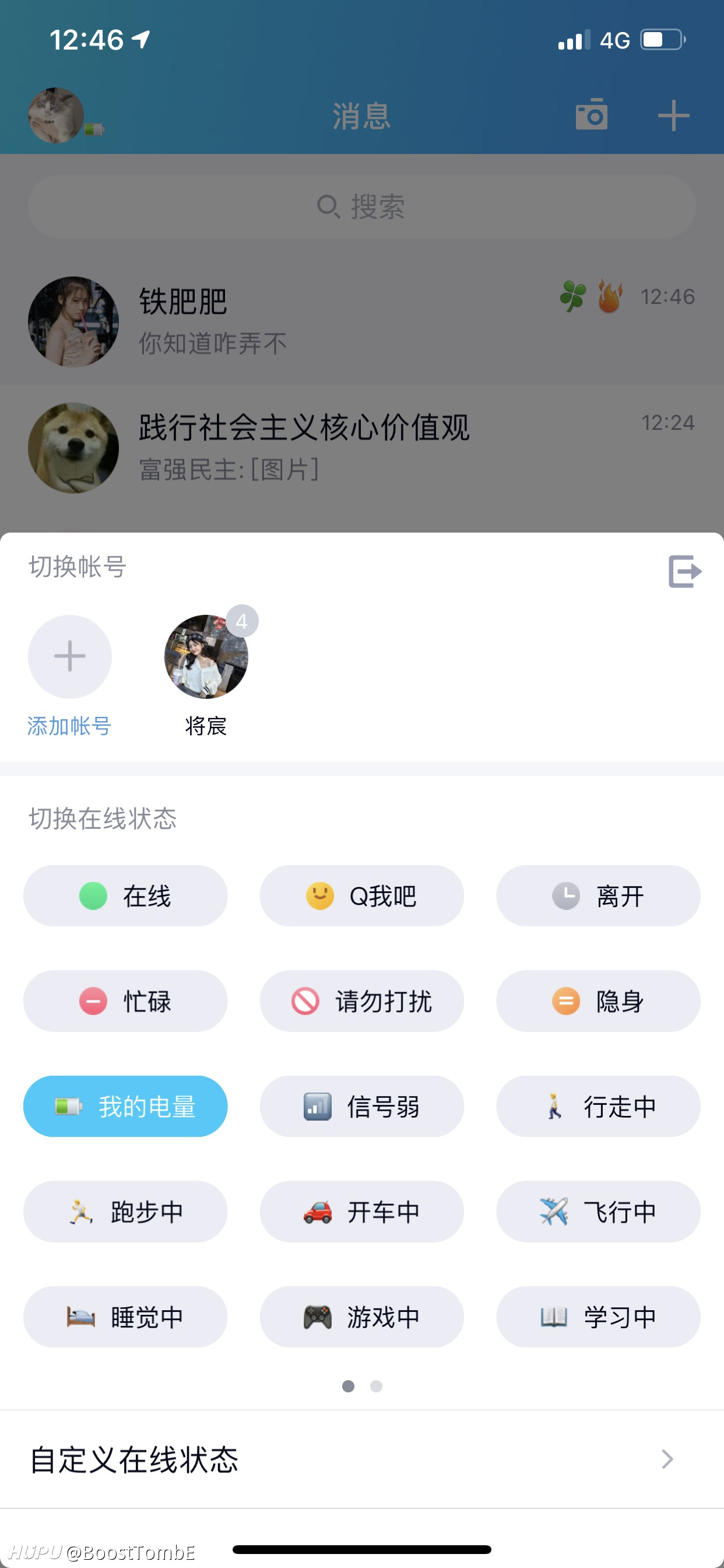Tap the selected 我的电量 status
Image resolution: width=724 pixels, height=1568 pixels.
[125, 1106]
